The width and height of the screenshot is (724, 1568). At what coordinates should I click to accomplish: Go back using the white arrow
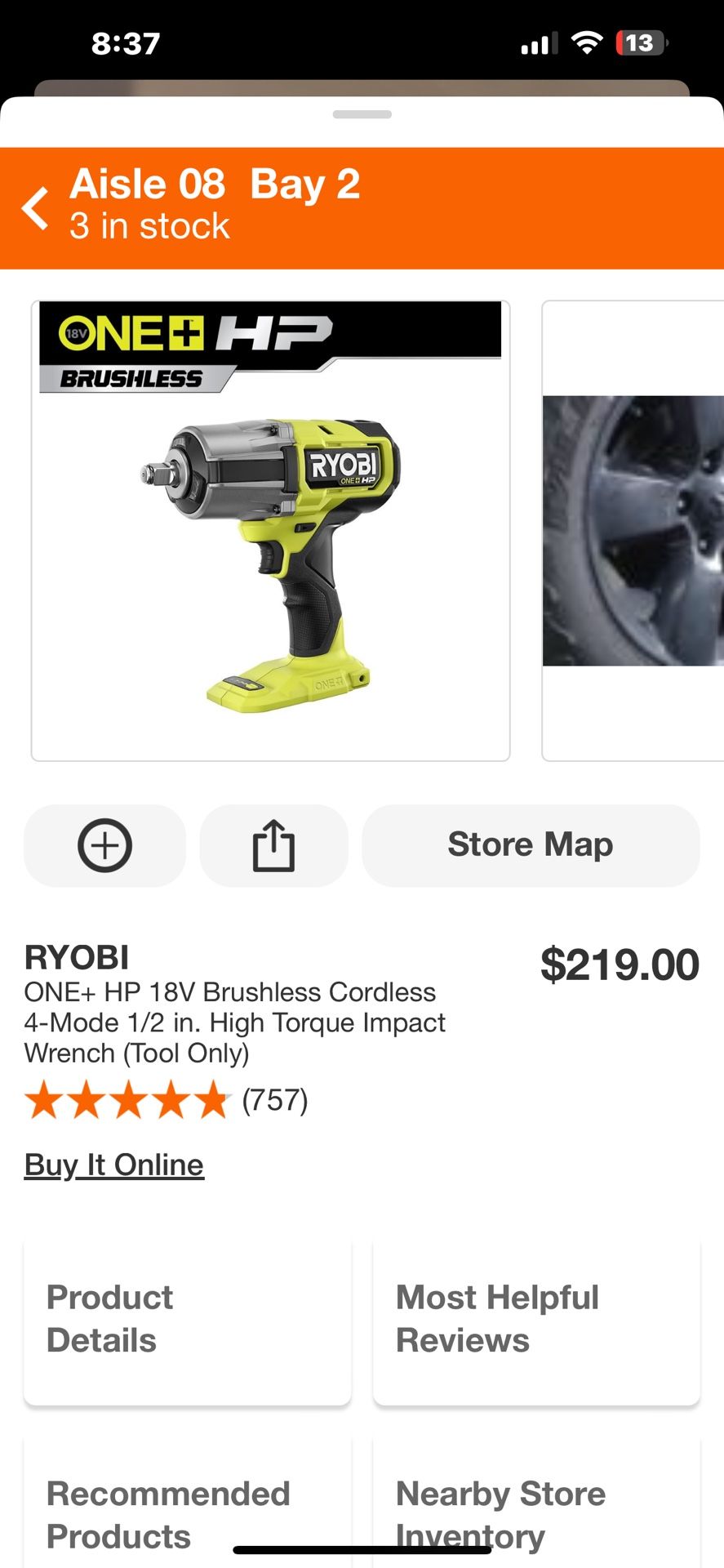tap(36, 208)
